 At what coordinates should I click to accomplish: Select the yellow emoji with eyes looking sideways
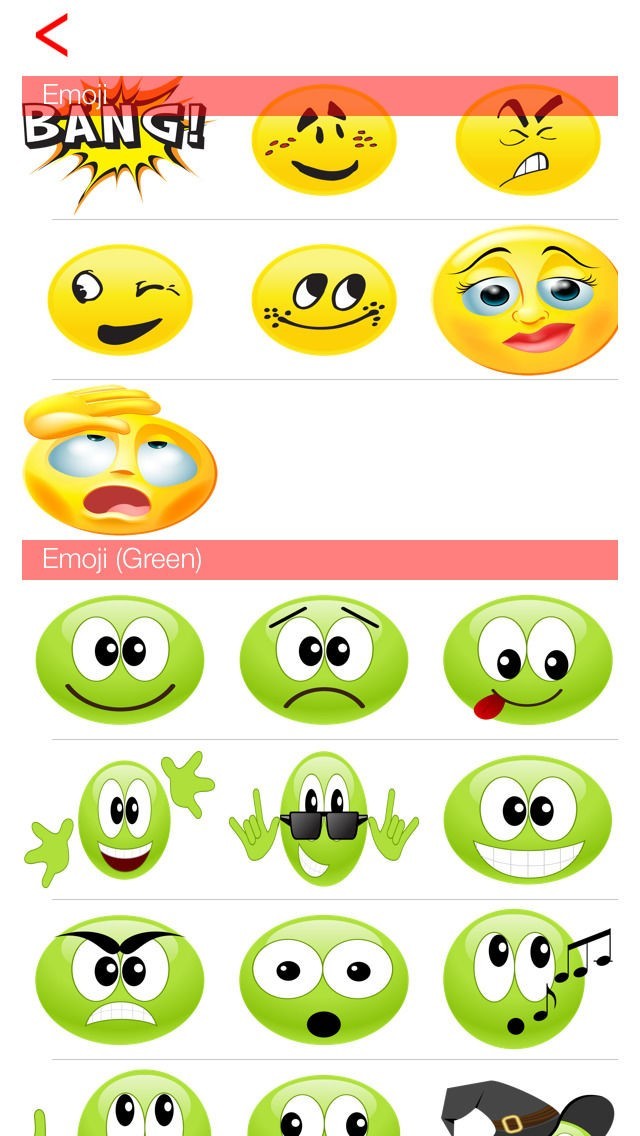coord(324,300)
